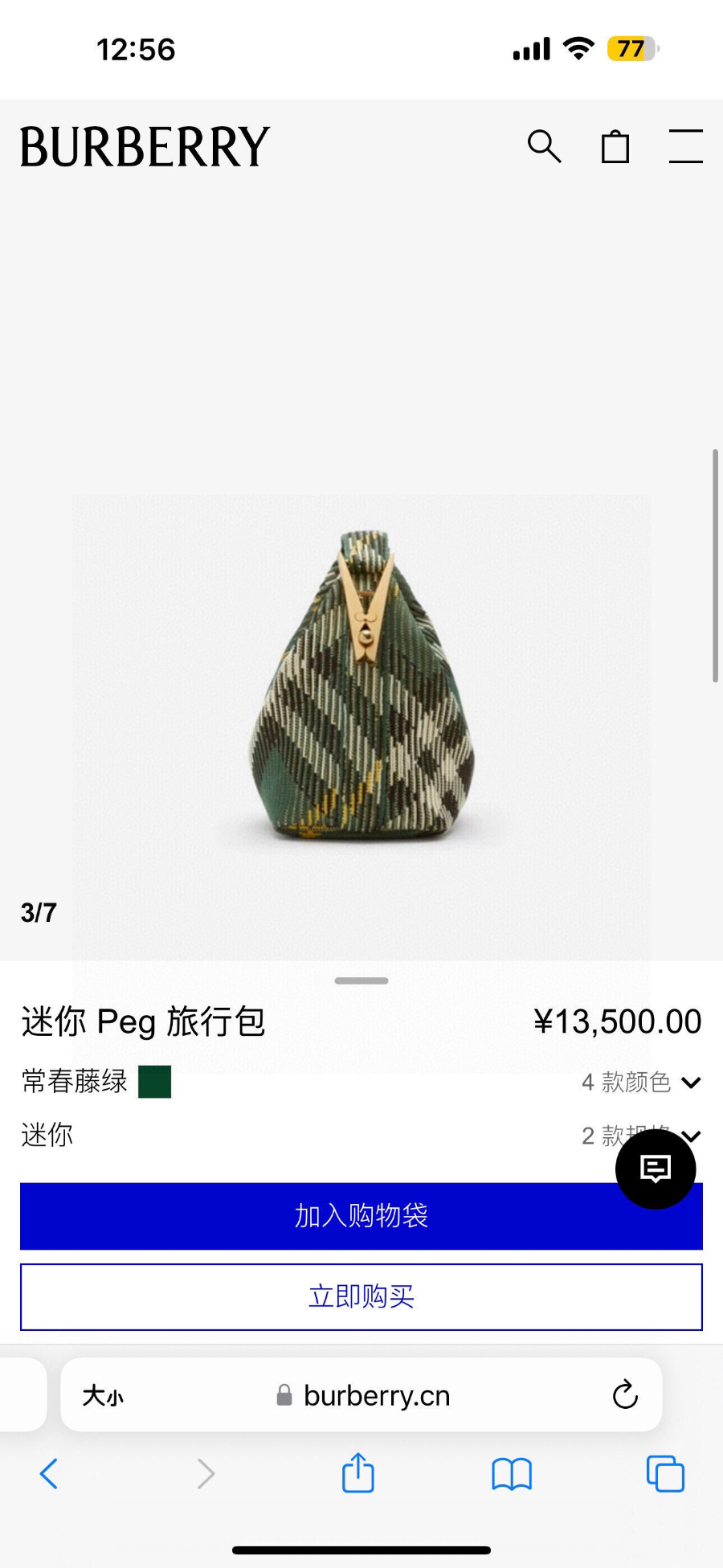Expand the size options dropdown
Screen dimensions: 723x1568
(x=691, y=1136)
